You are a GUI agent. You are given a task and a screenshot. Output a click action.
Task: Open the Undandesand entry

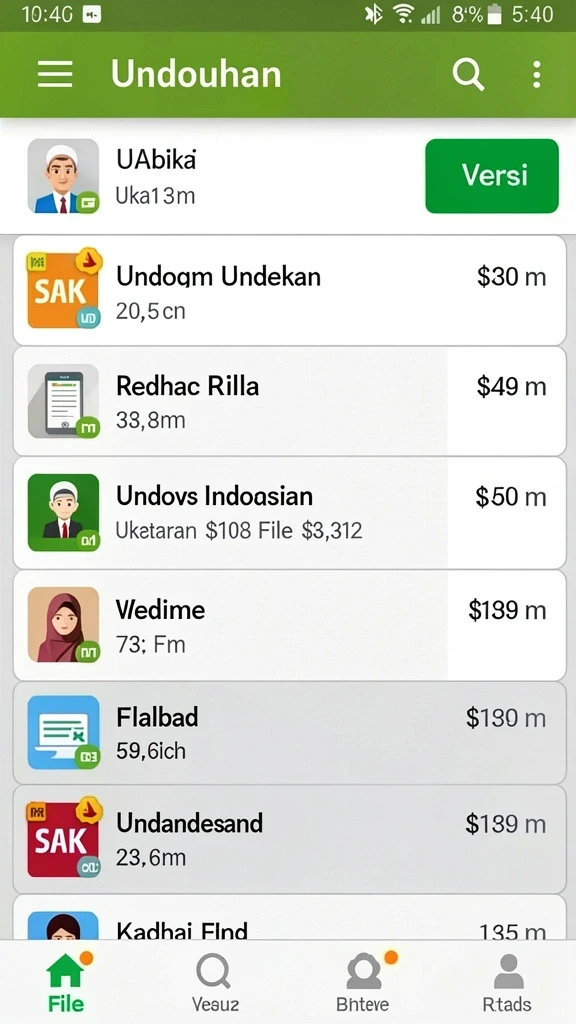[x=289, y=839]
